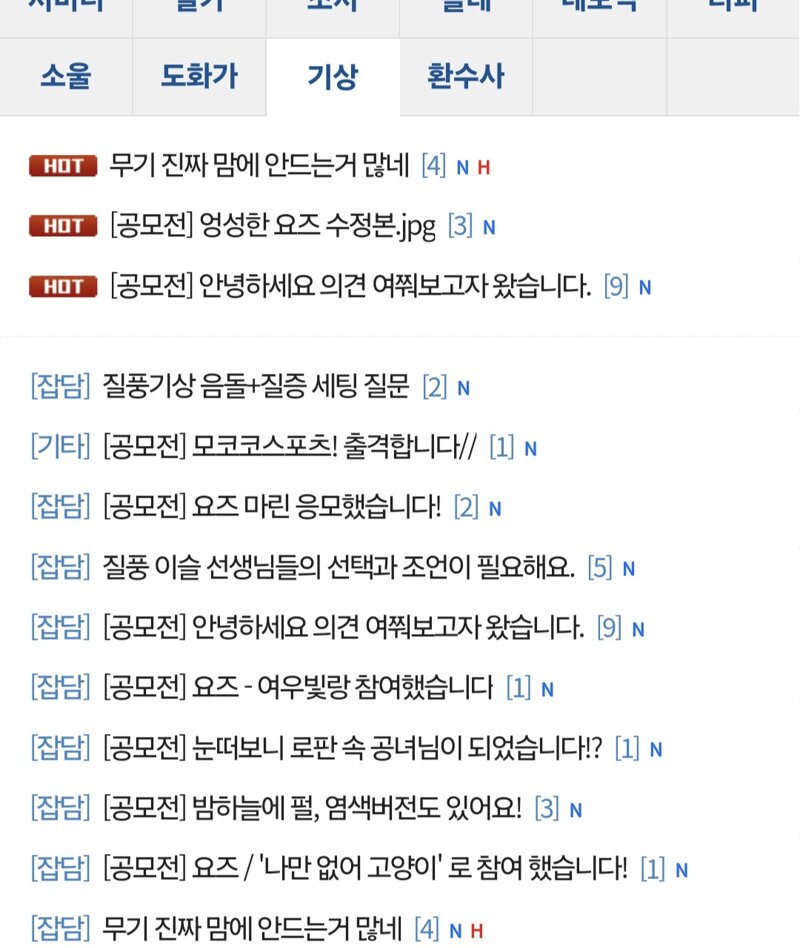Open post 밤하늘에 펄, 염색버전도 있어요!
800x948 pixels.
pyautogui.click(x=312, y=808)
